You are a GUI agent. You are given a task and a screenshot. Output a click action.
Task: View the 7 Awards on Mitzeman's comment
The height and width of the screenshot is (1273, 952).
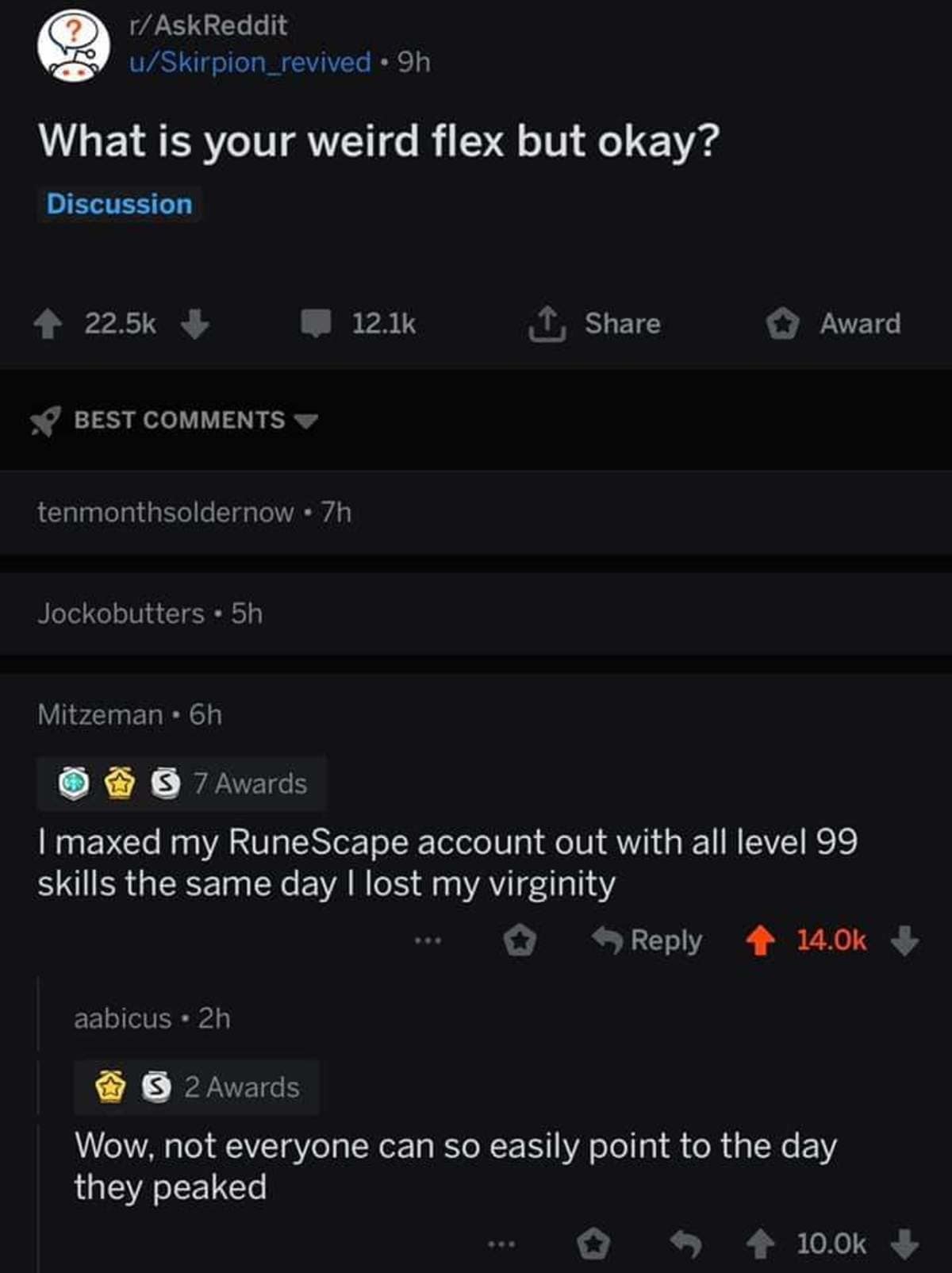coord(182,784)
